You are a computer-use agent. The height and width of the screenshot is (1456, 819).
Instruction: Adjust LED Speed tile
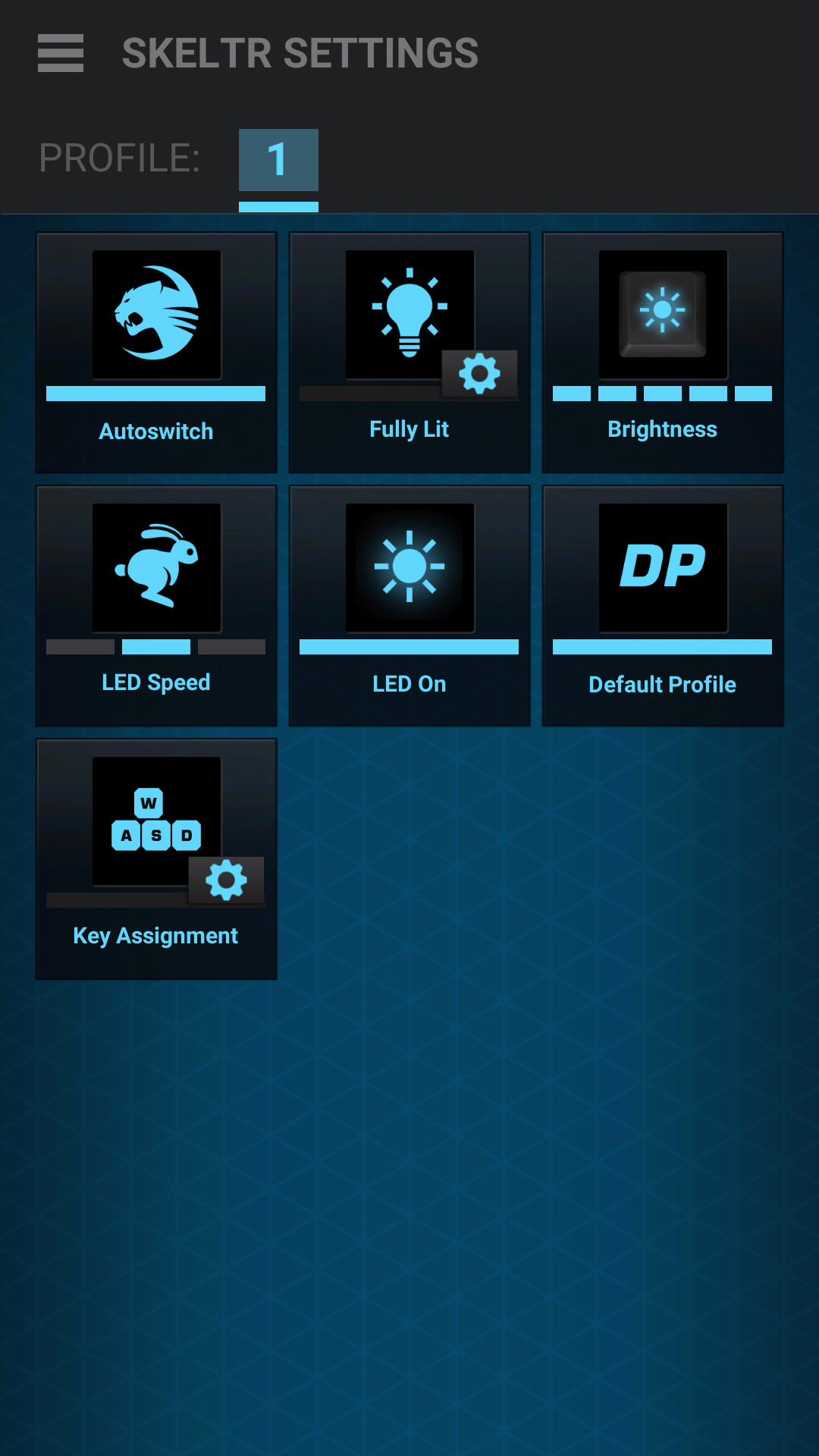click(x=156, y=606)
